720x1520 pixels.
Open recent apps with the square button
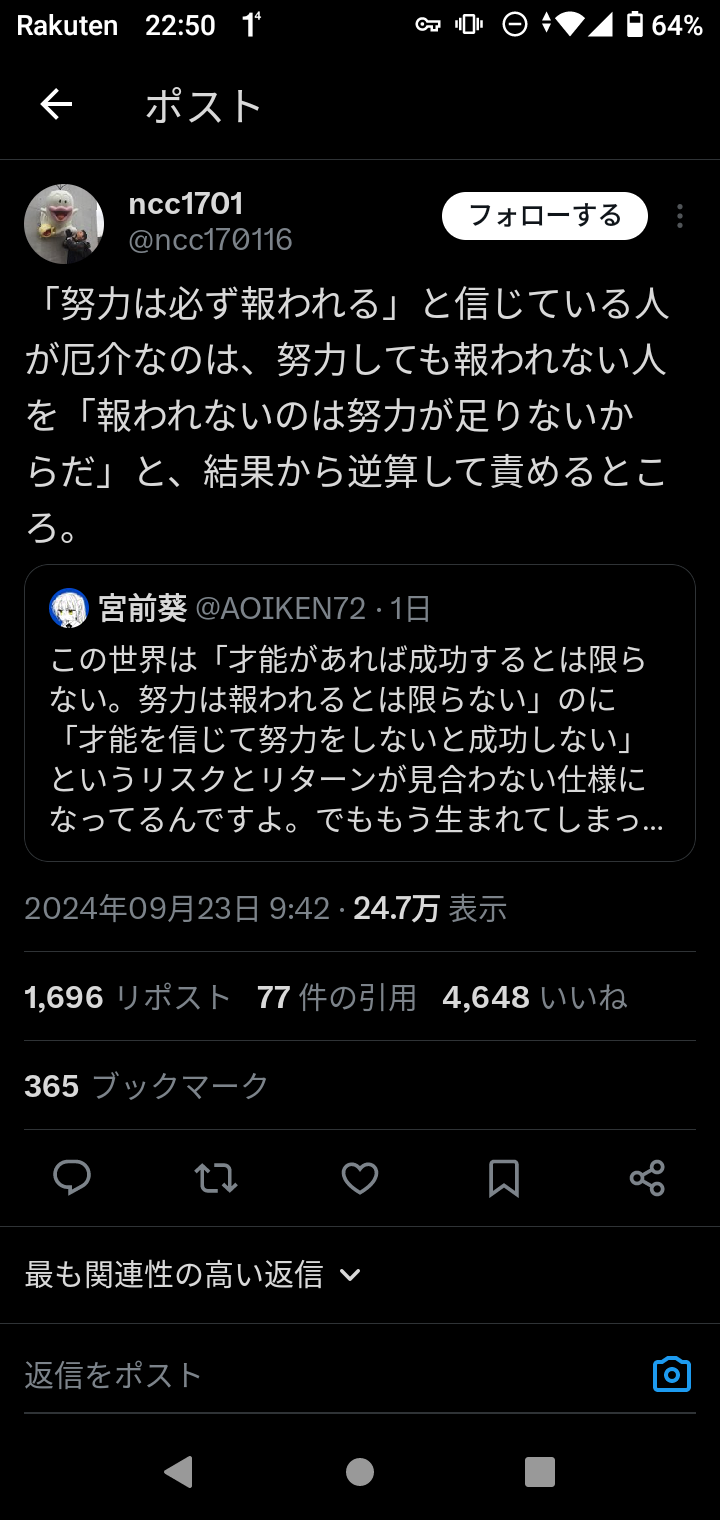pos(540,1471)
